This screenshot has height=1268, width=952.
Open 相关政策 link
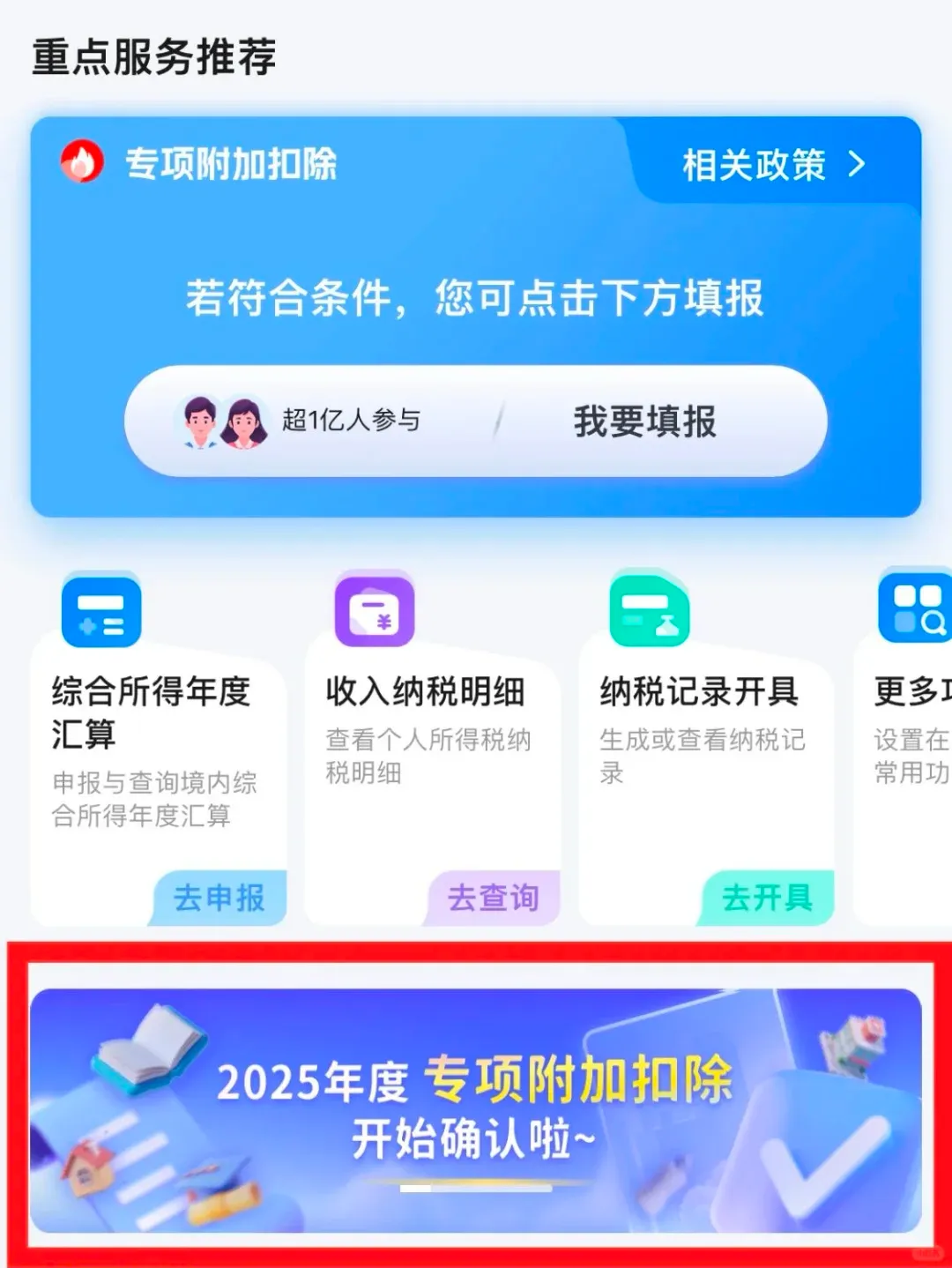[x=772, y=165]
